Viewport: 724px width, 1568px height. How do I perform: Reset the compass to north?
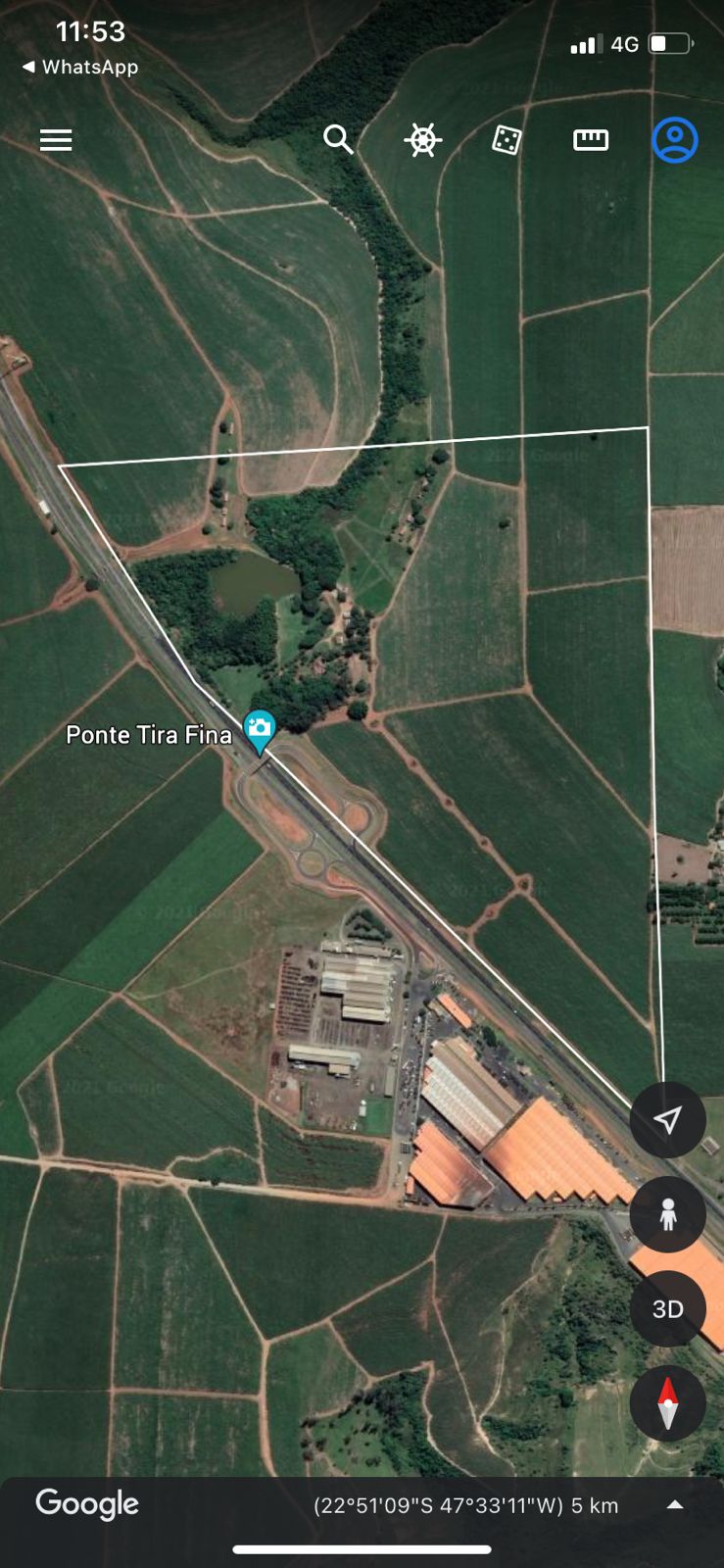[667, 1403]
